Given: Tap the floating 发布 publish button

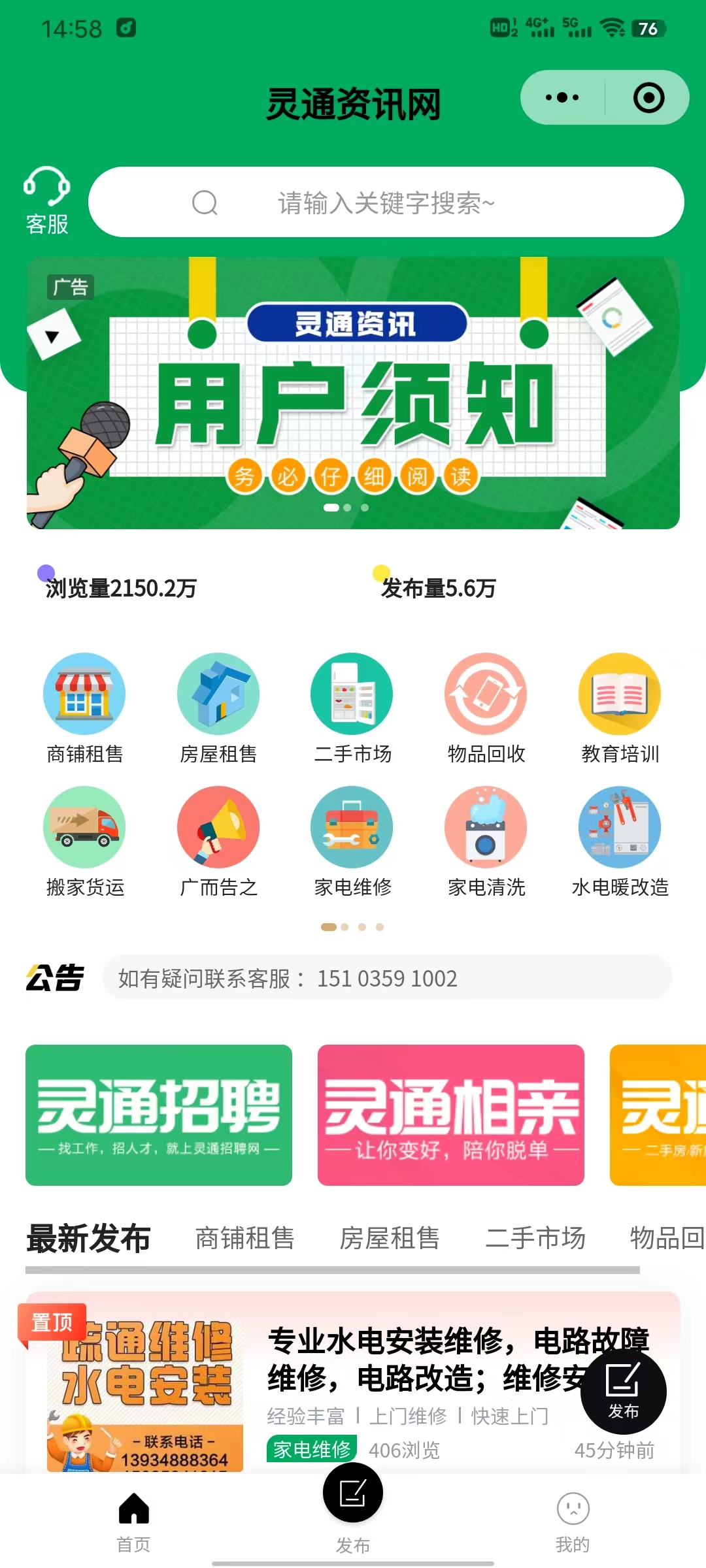Looking at the screenshot, I should pos(623,1392).
